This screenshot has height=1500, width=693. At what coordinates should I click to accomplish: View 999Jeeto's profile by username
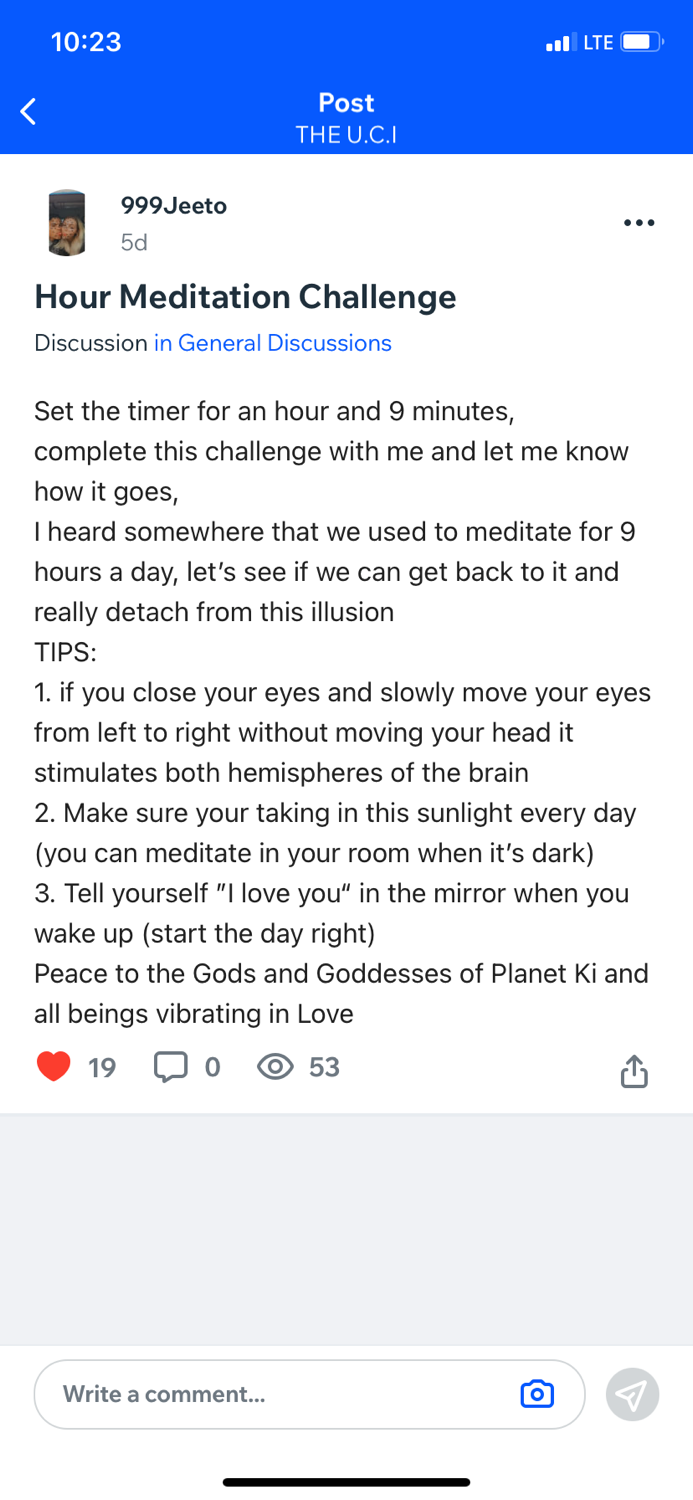pos(173,206)
